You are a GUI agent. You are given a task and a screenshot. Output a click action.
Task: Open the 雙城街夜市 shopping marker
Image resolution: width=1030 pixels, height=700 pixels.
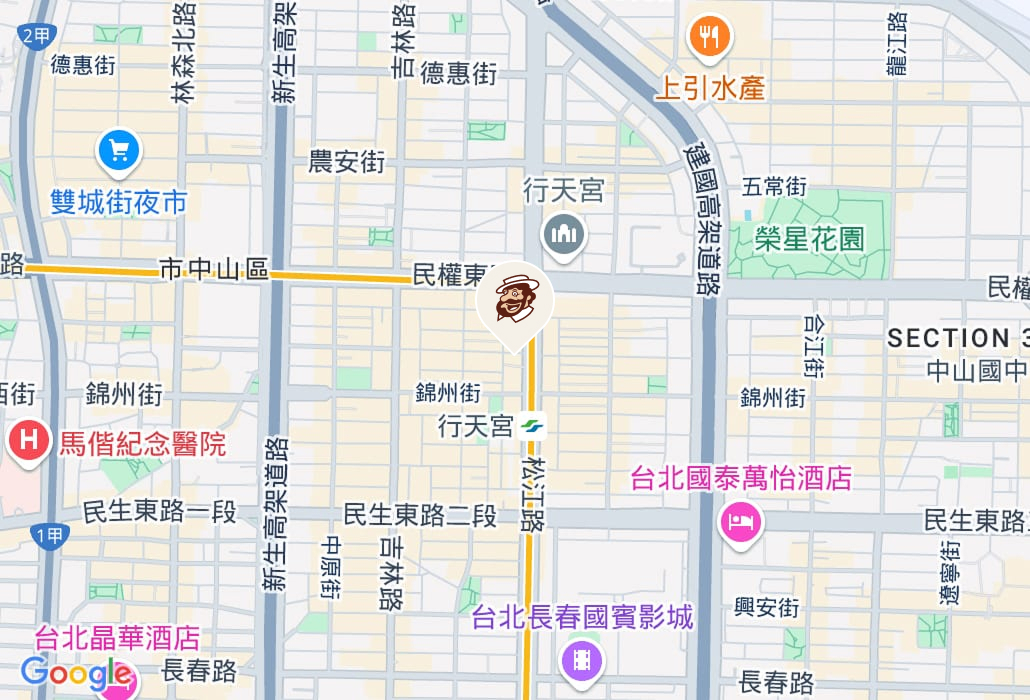pos(119,151)
